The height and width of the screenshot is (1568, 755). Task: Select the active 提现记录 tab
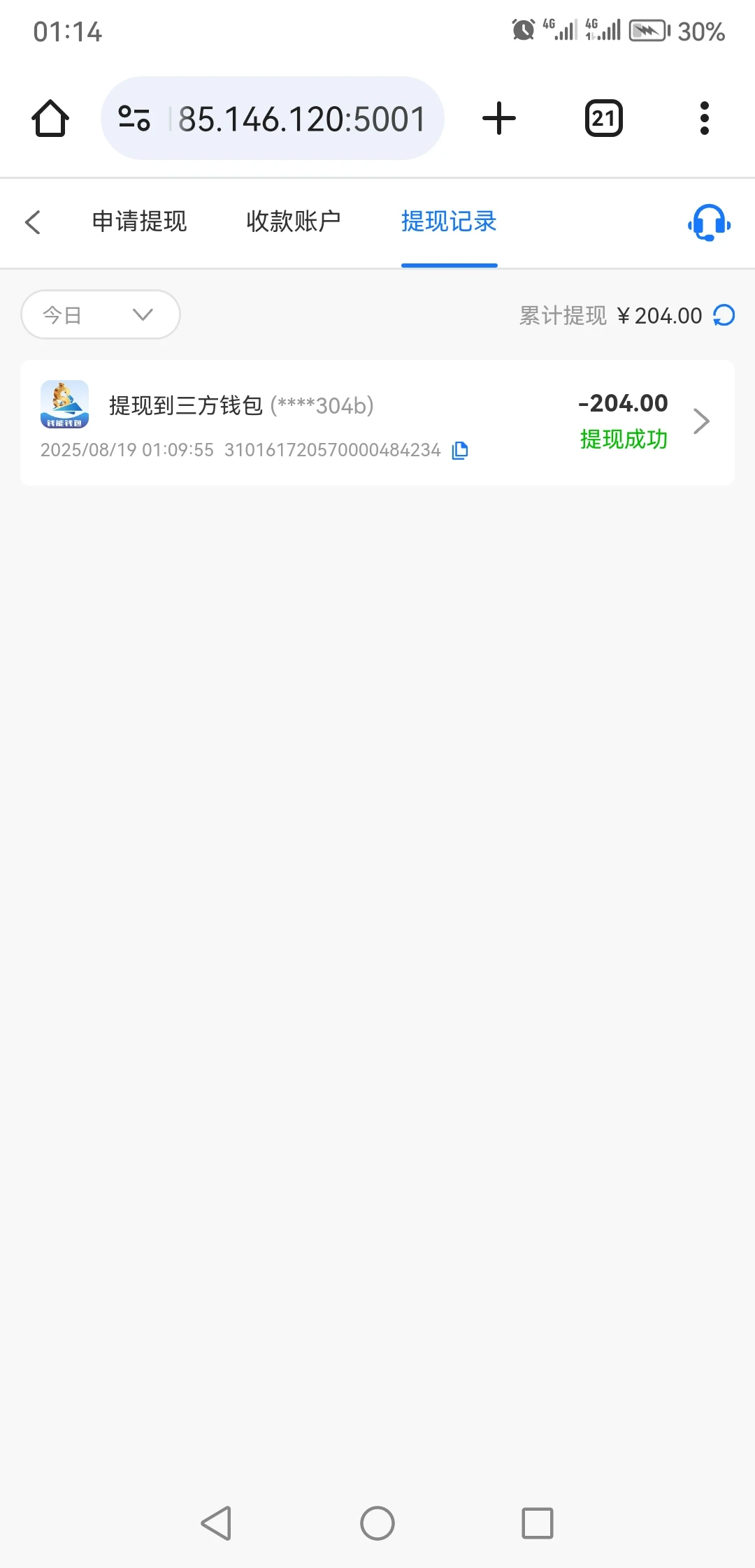(449, 222)
